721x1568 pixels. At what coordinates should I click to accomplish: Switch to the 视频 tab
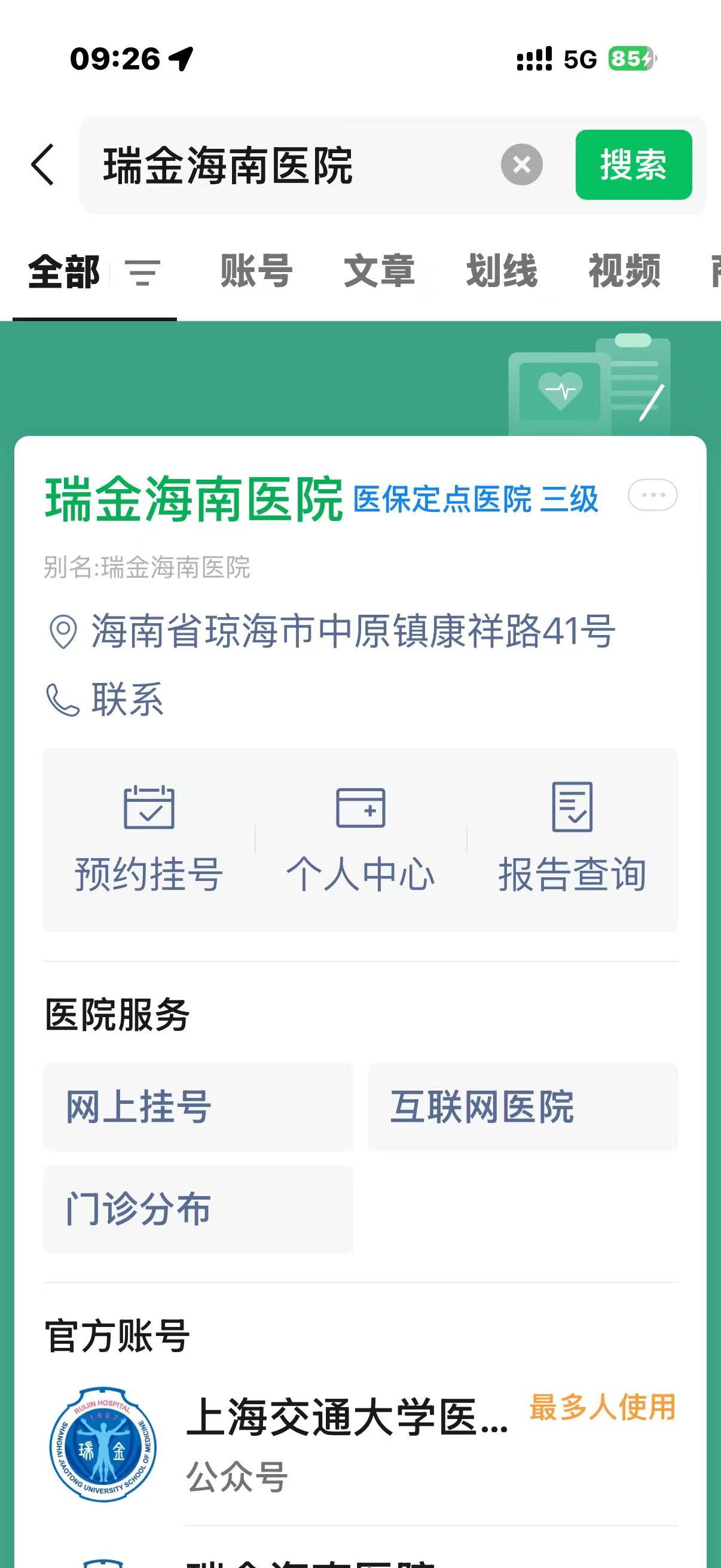[x=624, y=271]
